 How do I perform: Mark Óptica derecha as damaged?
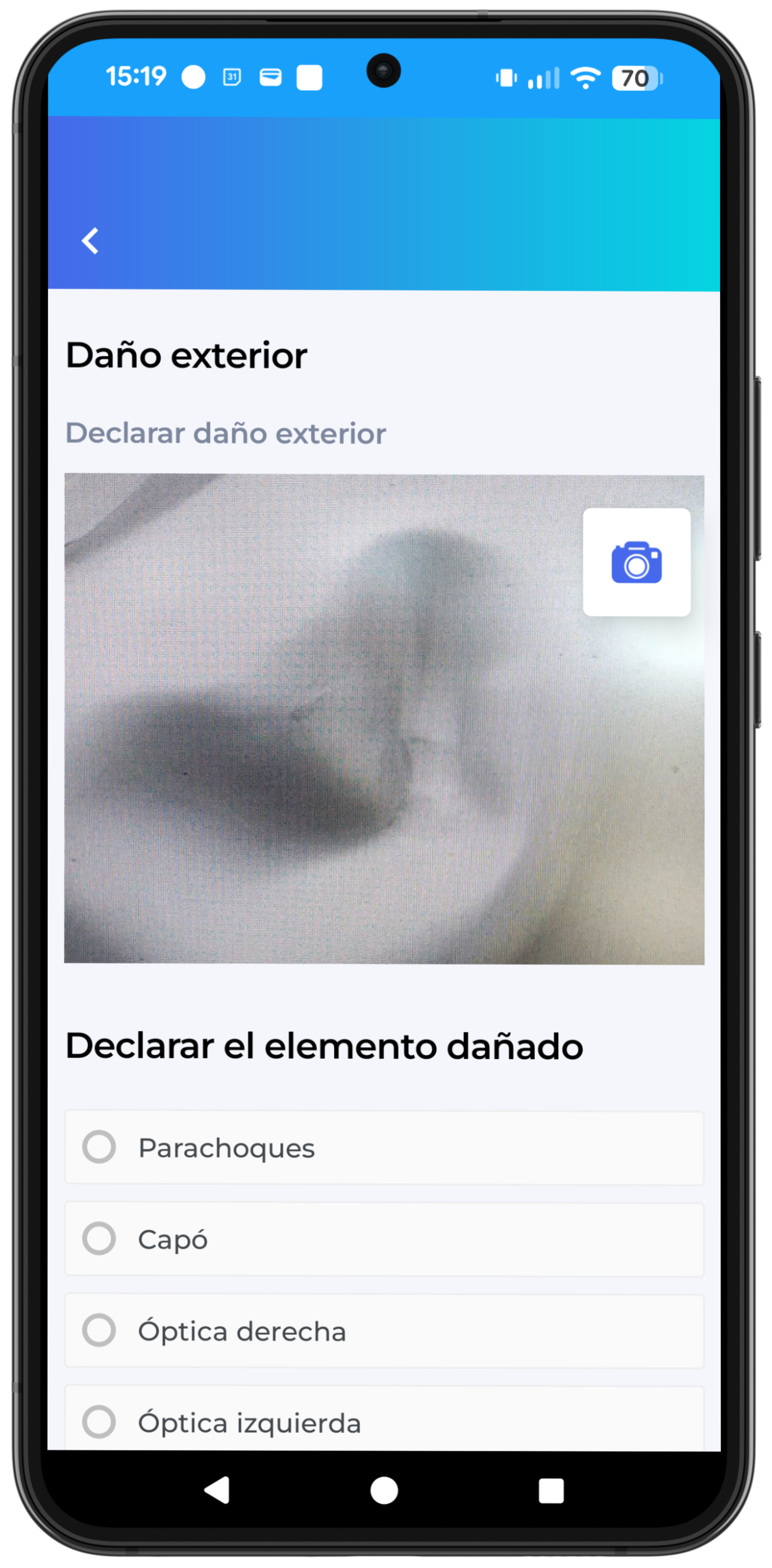(384, 1331)
